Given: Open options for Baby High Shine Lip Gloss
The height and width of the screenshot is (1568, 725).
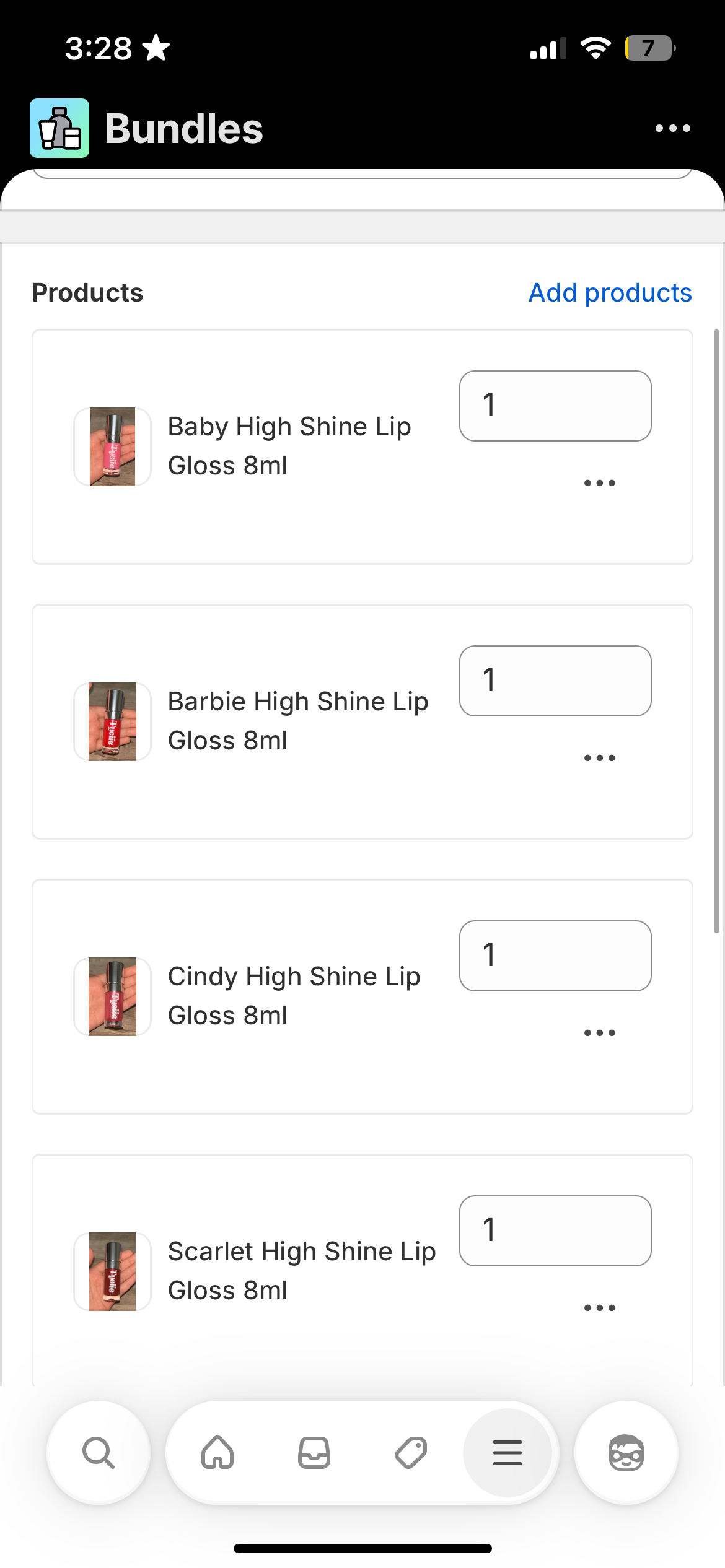Looking at the screenshot, I should click(x=599, y=482).
